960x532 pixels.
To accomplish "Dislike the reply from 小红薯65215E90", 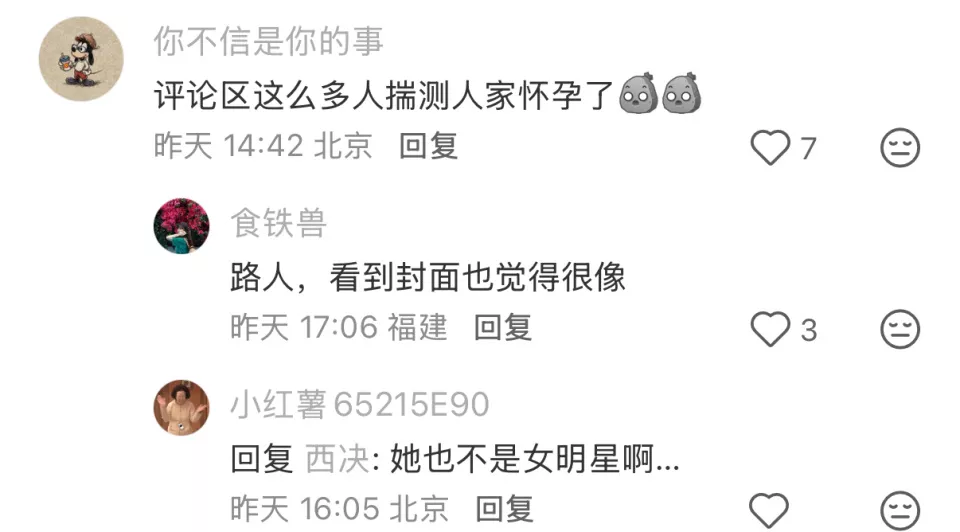I will (x=899, y=508).
